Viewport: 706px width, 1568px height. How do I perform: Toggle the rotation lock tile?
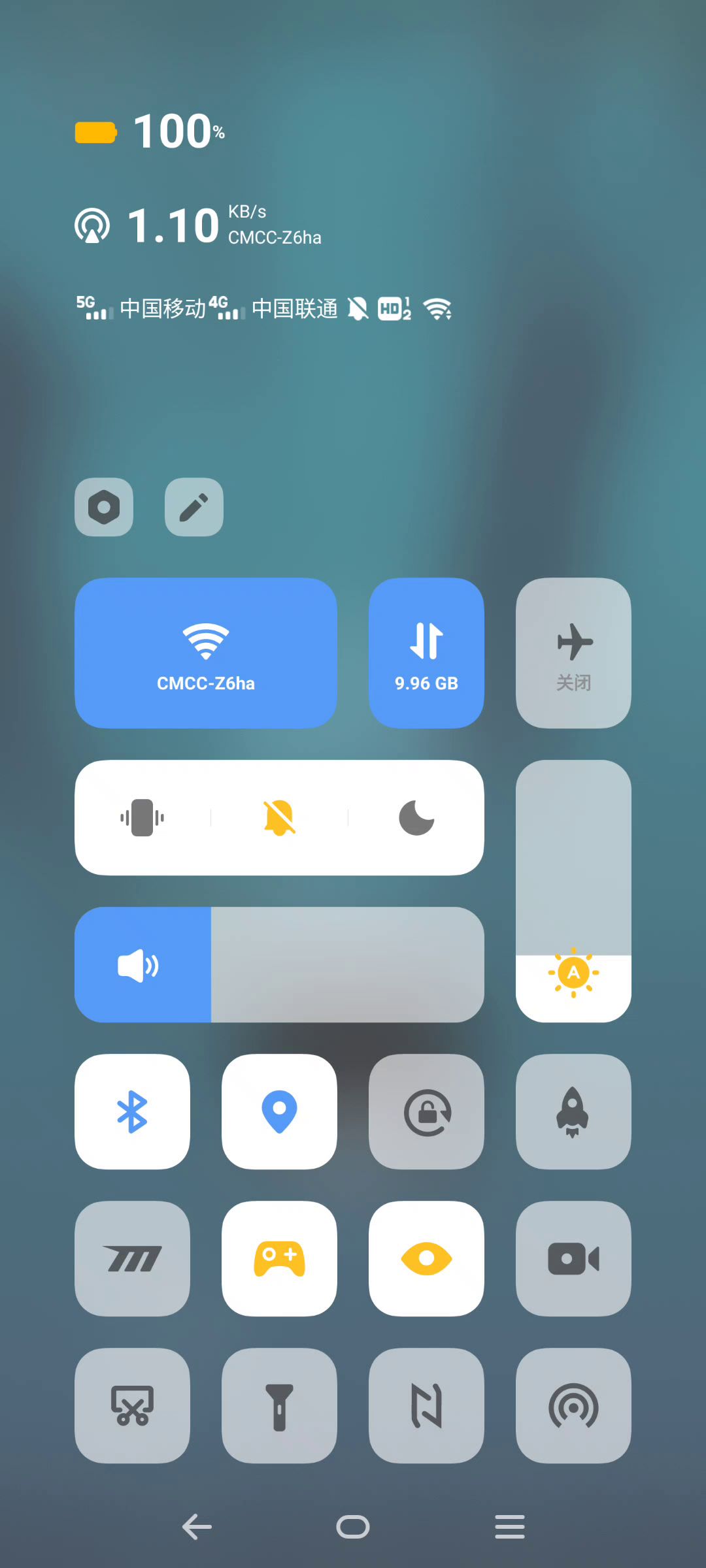coord(426,1111)
